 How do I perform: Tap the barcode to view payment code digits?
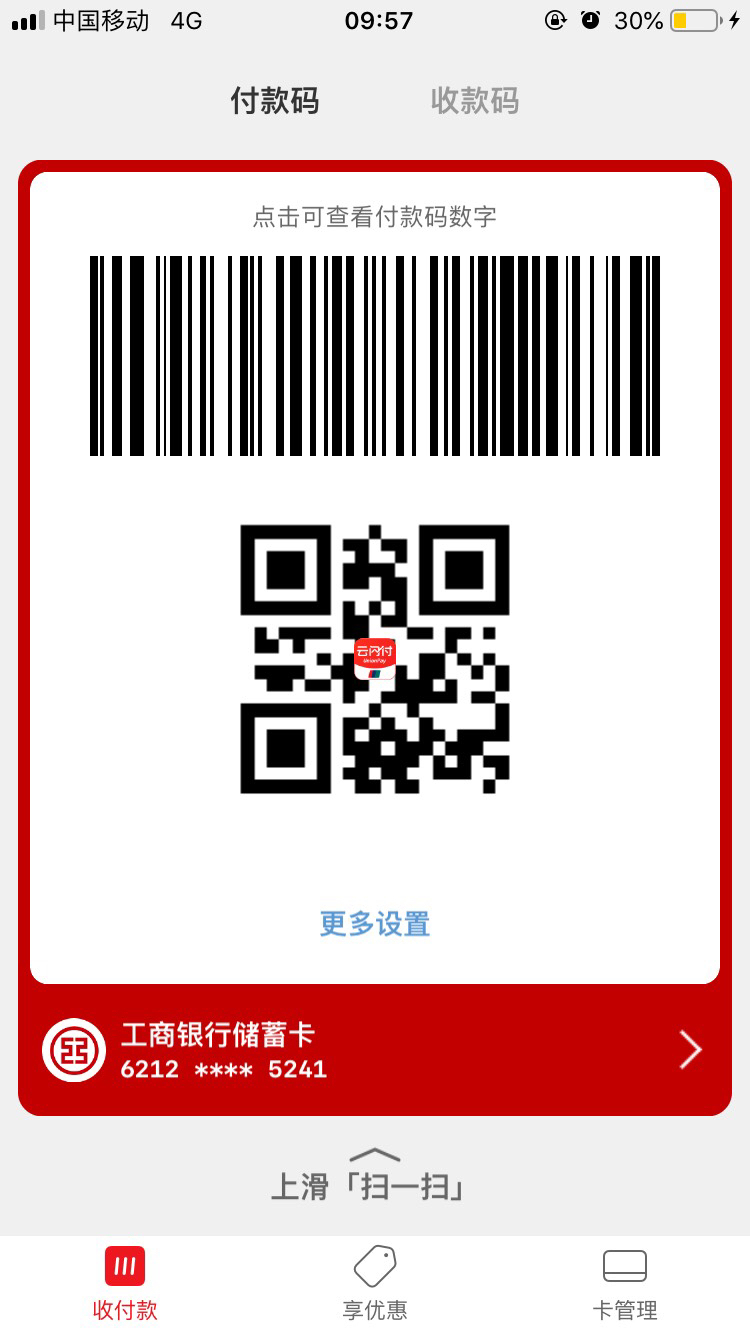pyautogui.click(x=374, y=355)
